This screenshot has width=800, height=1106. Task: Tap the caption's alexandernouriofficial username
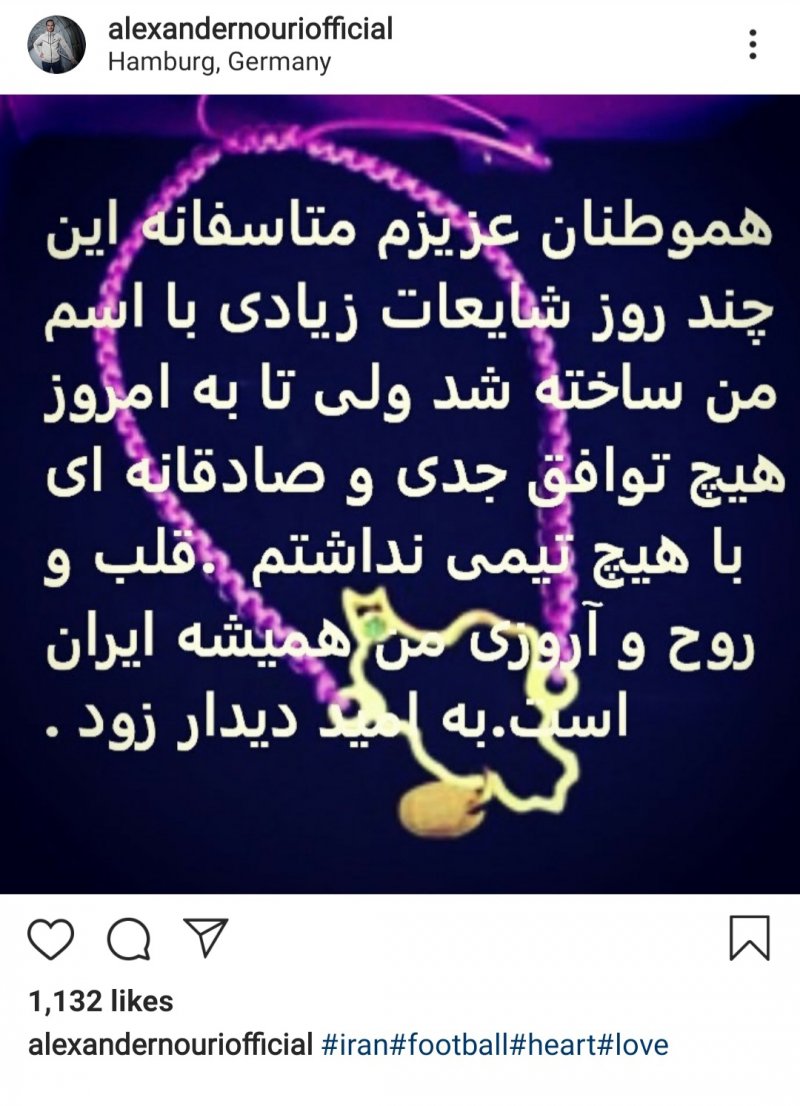click(x=171, y=1046)
